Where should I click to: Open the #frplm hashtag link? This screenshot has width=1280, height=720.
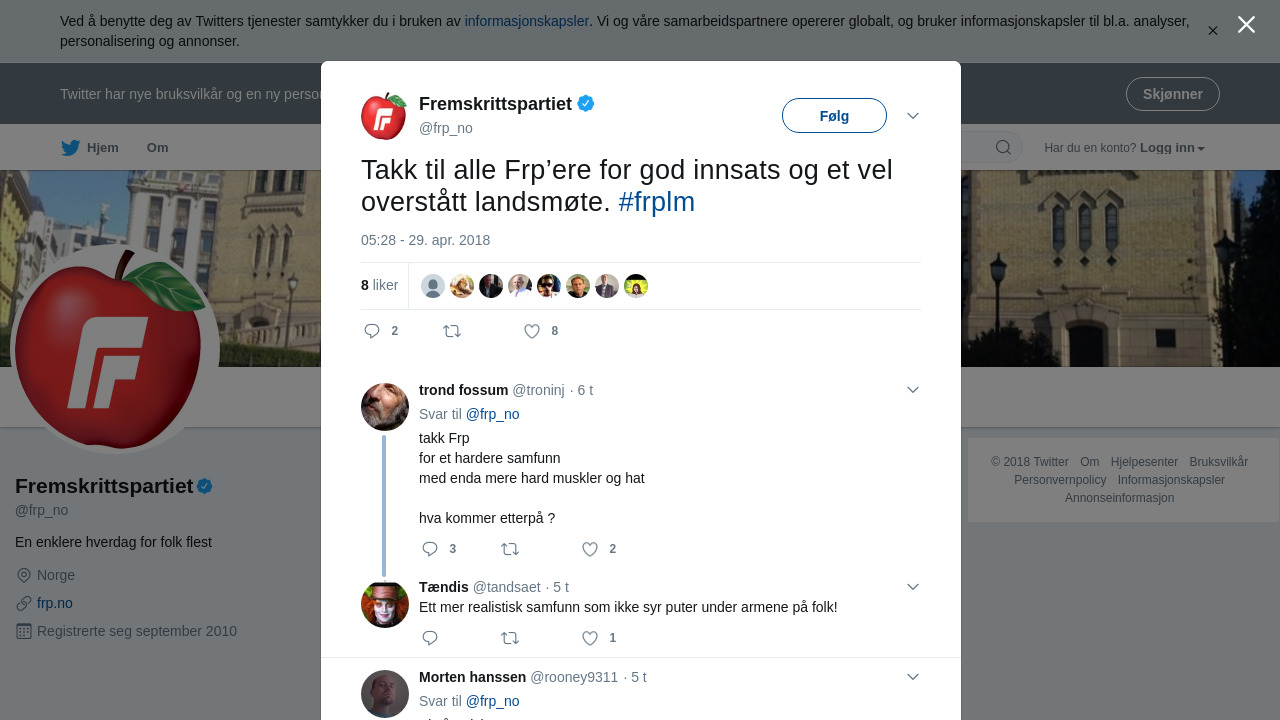click(656, 202)
